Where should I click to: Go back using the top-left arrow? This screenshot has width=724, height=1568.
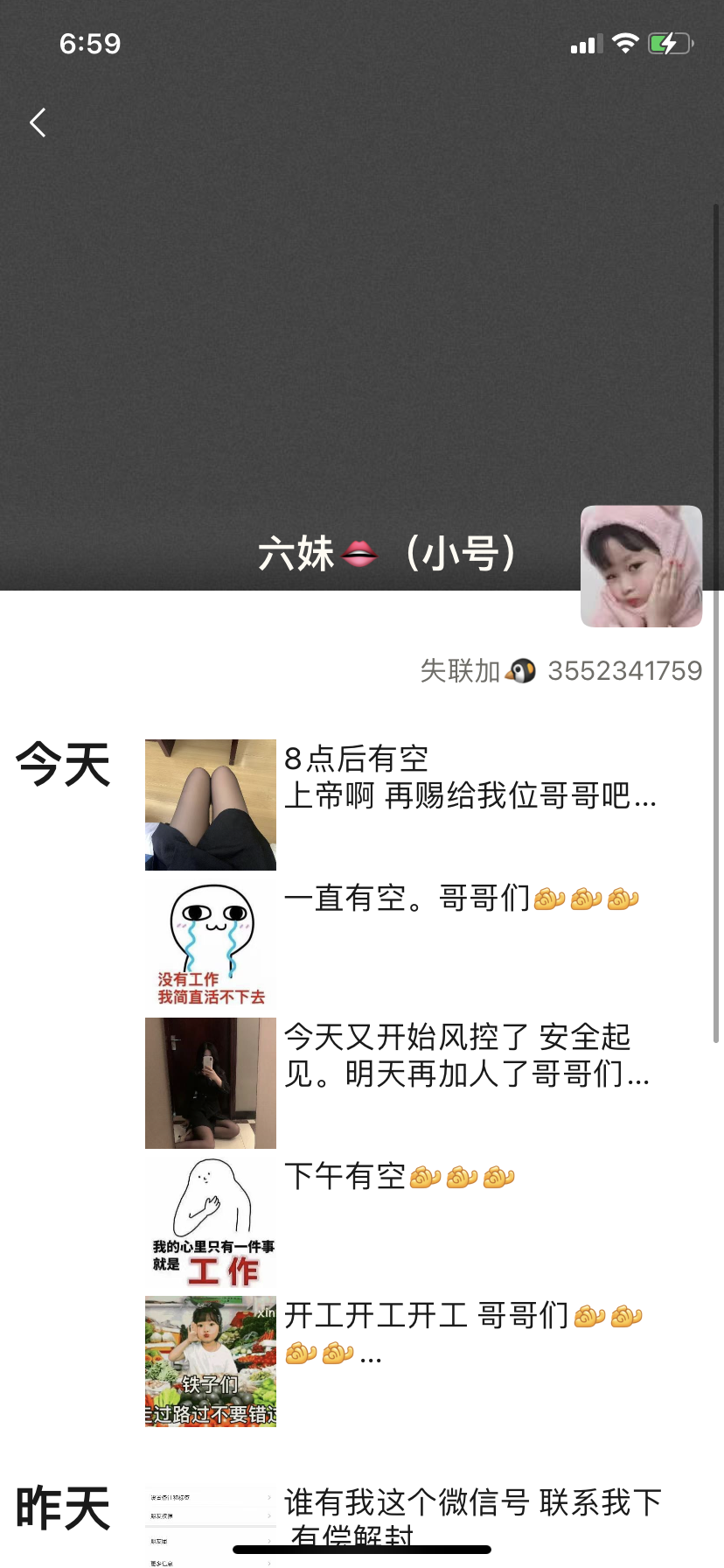38,122
